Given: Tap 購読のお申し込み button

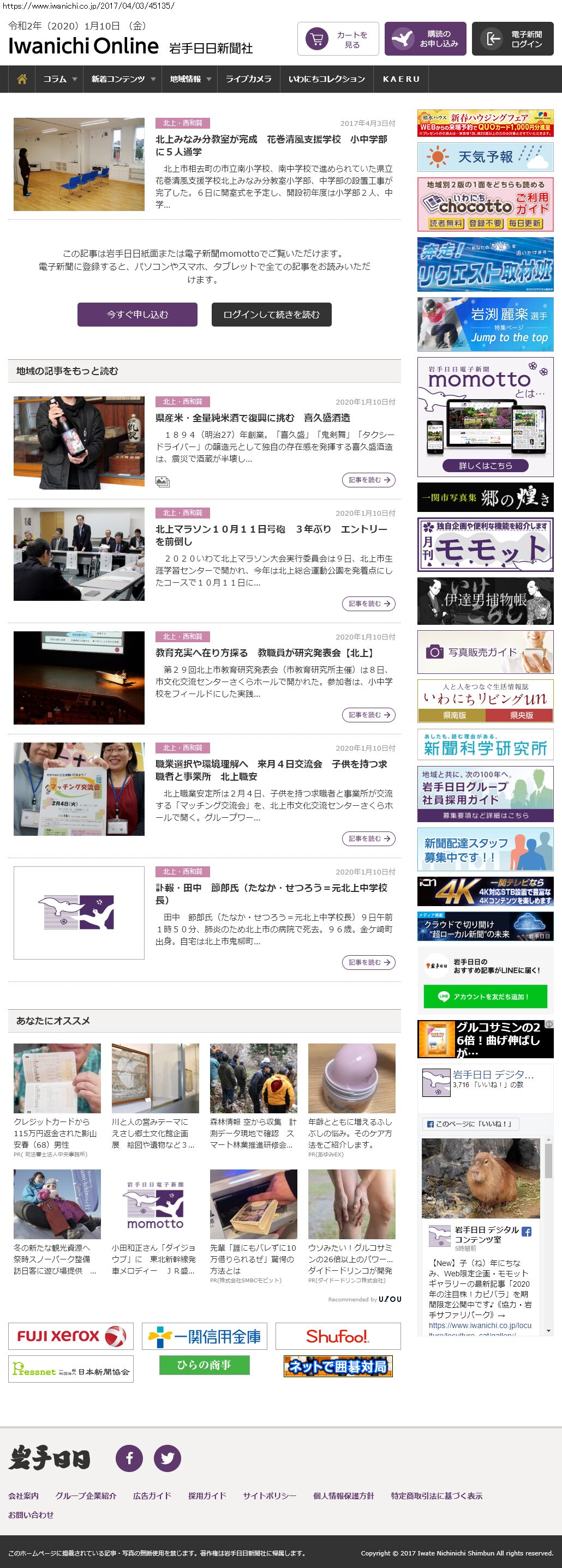Looking at the screenshot, I should click(x=425, y=40).
